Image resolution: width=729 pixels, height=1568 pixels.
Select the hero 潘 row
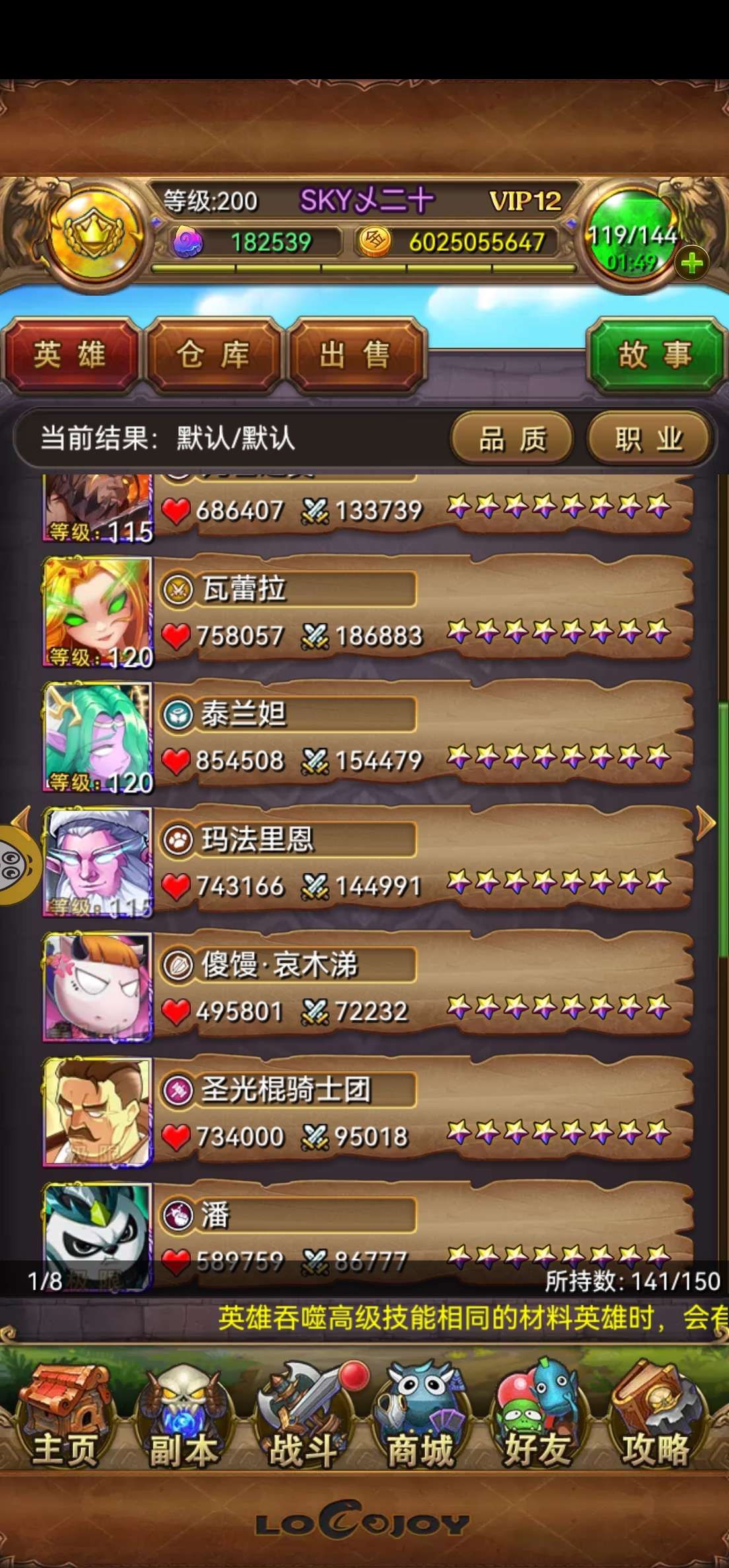(x=423, y=1227)
